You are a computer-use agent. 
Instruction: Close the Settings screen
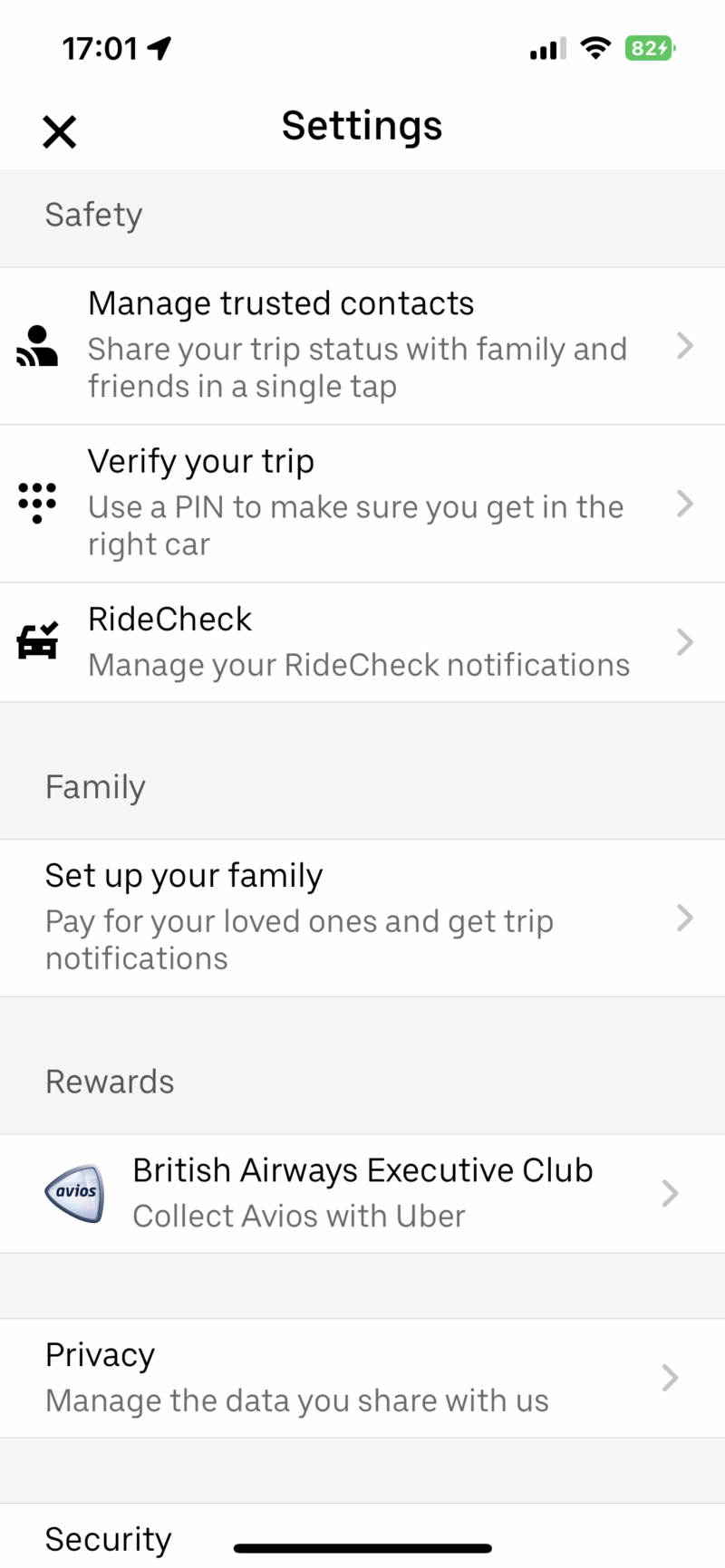(x=60, y=132)
